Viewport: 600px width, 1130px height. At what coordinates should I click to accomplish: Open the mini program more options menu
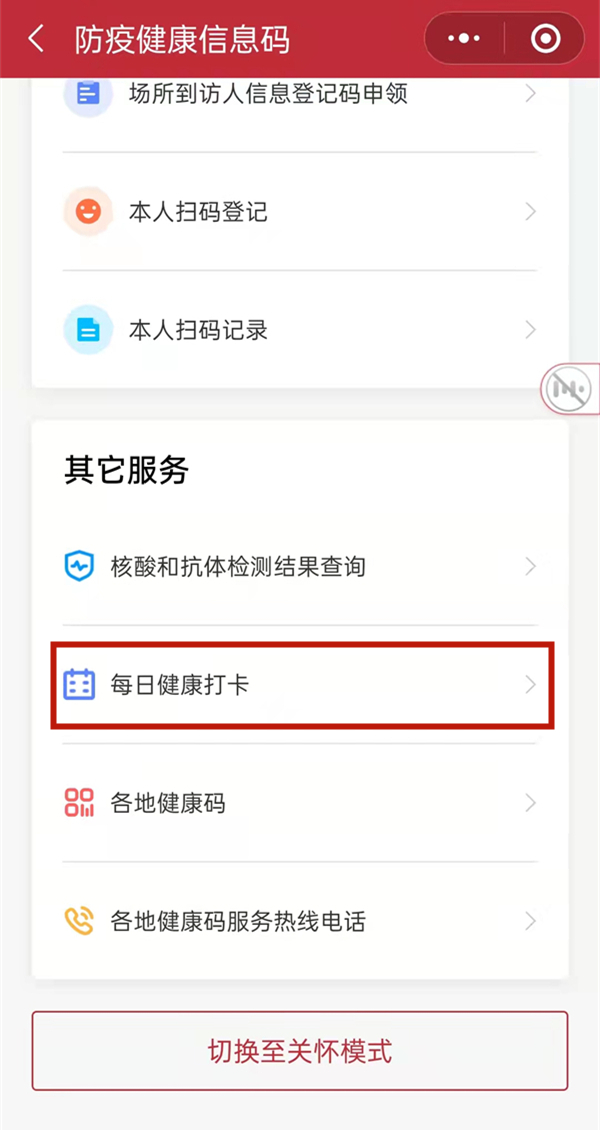[464, 39]
